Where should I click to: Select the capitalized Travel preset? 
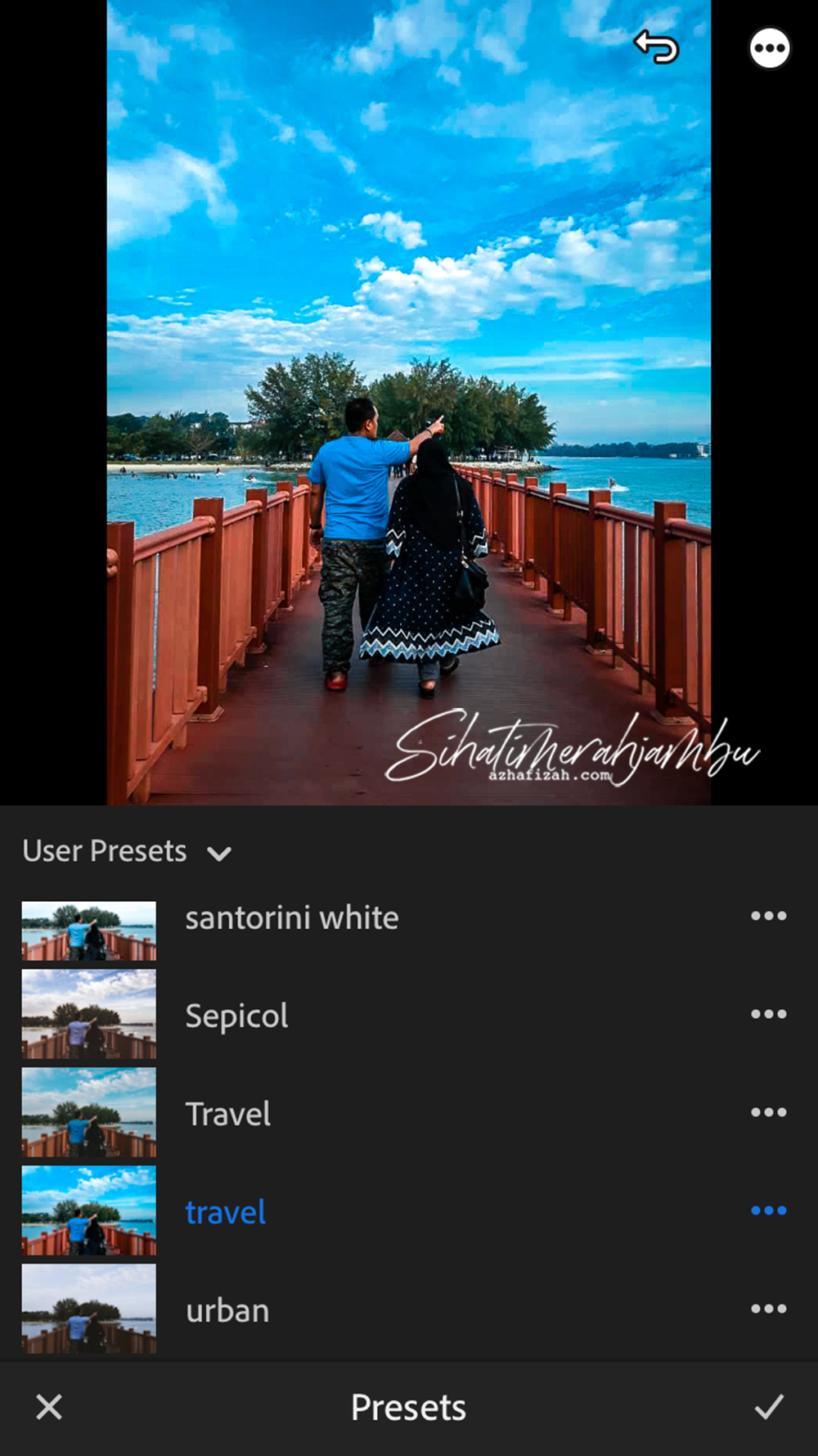click(227, 1114)
